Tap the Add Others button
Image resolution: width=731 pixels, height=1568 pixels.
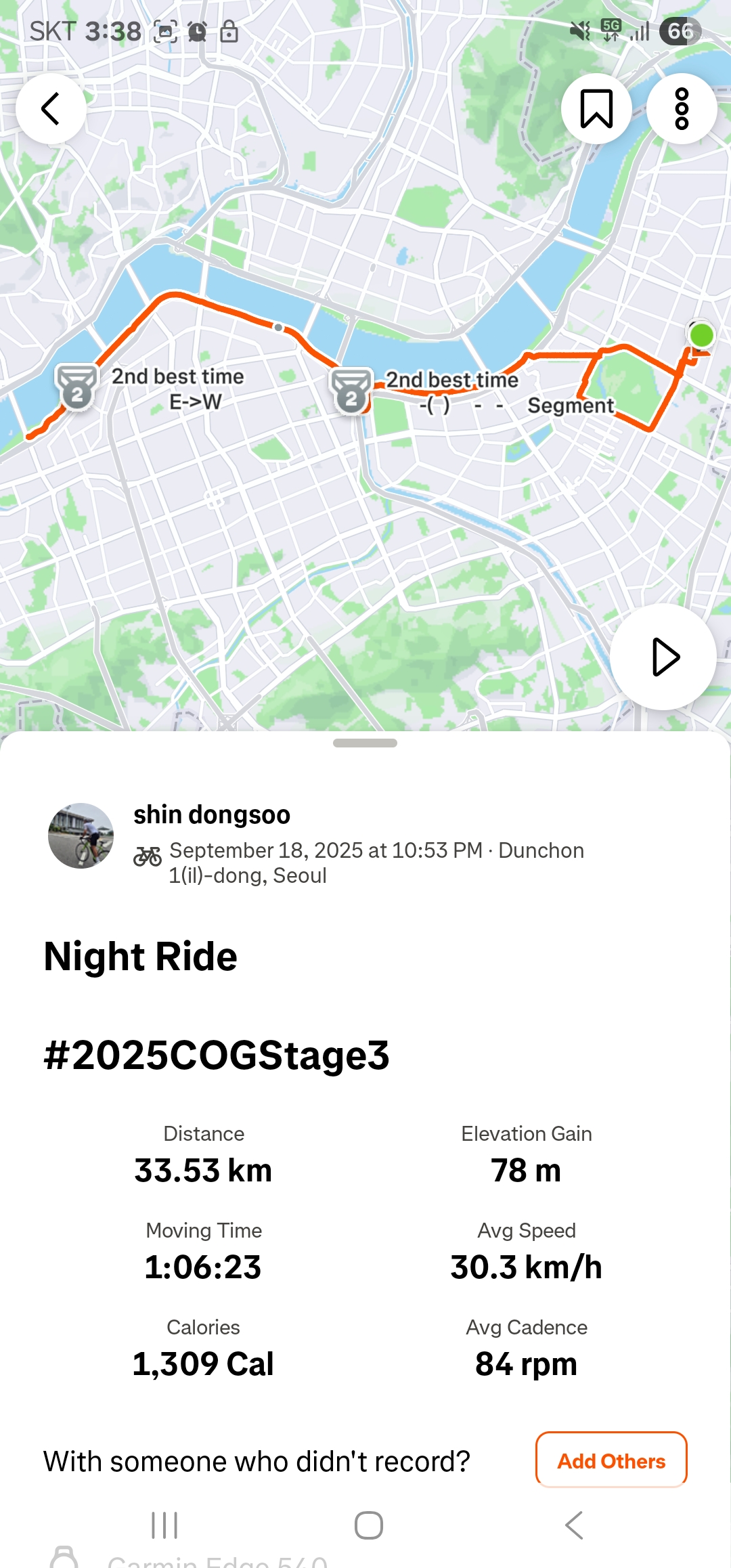click(611, 1460)
